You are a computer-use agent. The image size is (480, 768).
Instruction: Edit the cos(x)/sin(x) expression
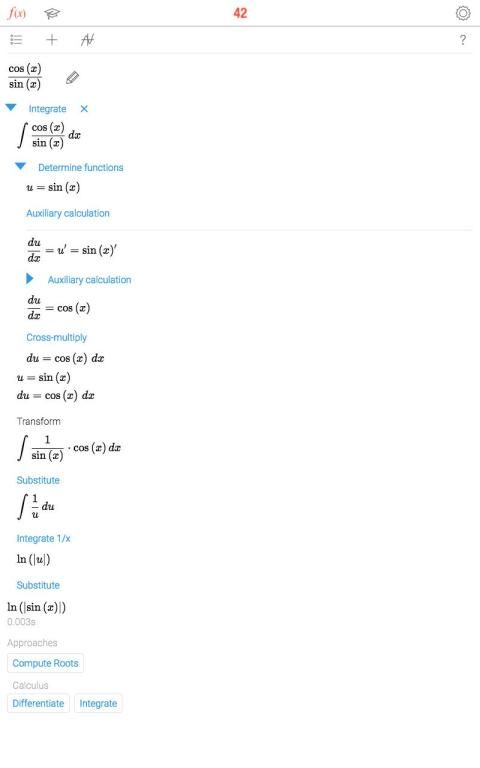pyautogui.click(x=72, y=77)
